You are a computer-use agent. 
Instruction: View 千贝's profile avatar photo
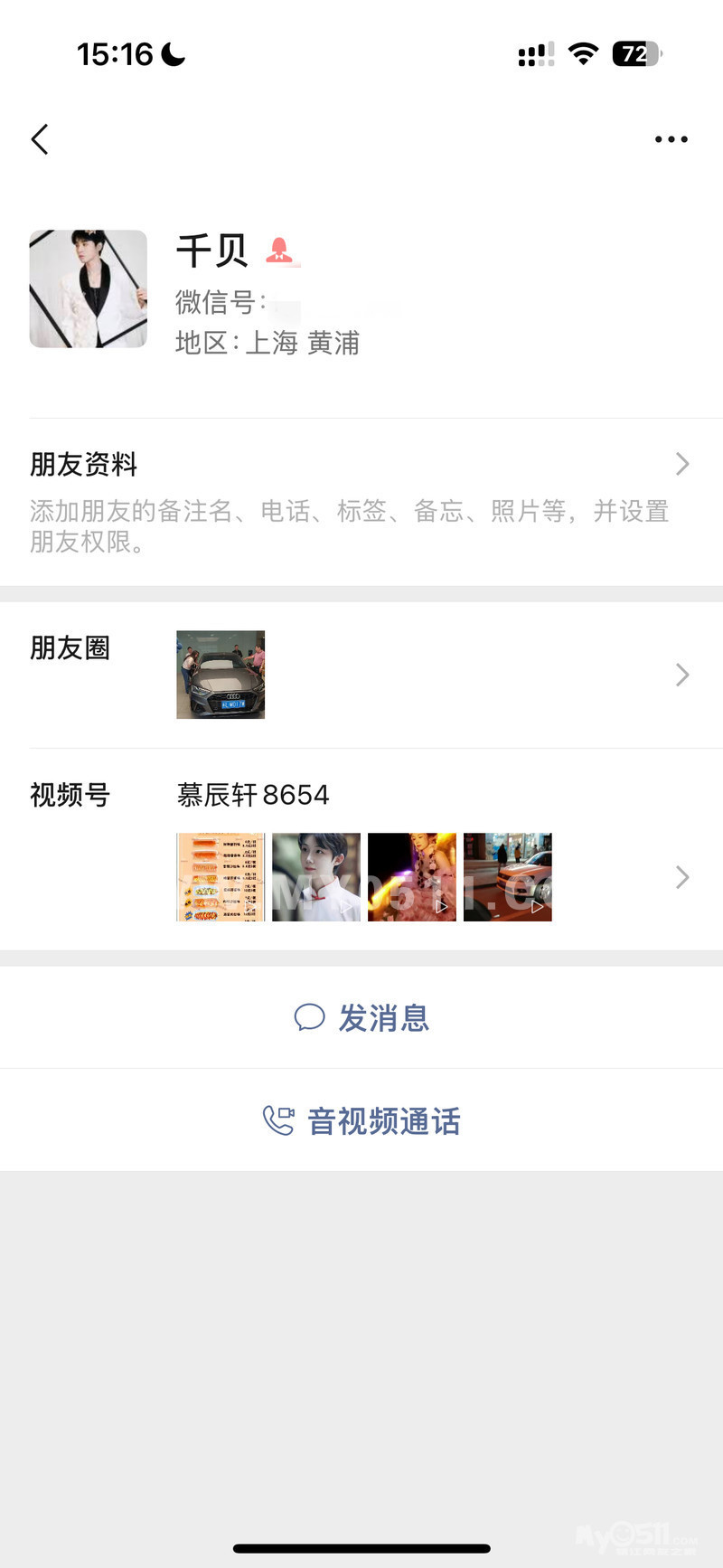pos(89,288)
